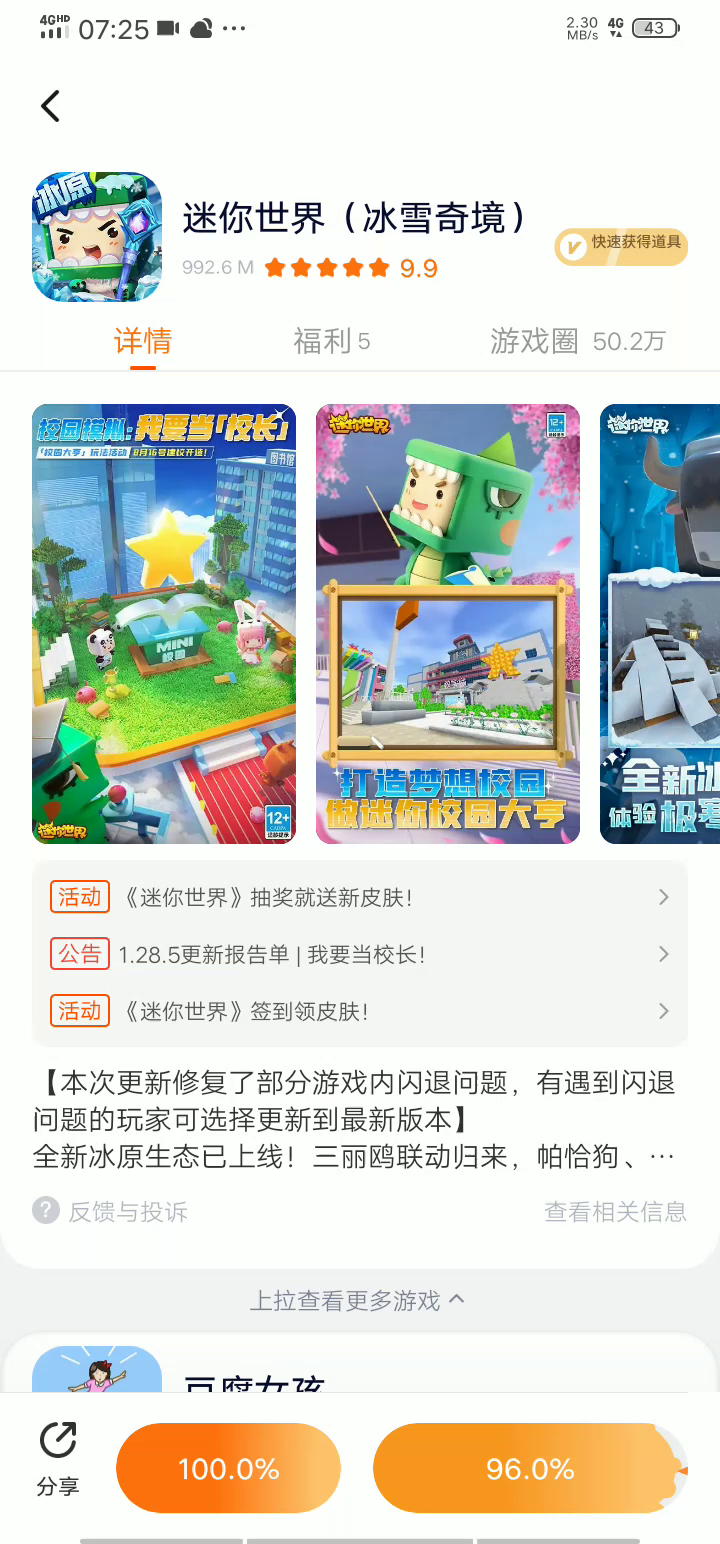Tap 查看相关信息

coord(615,1212)
